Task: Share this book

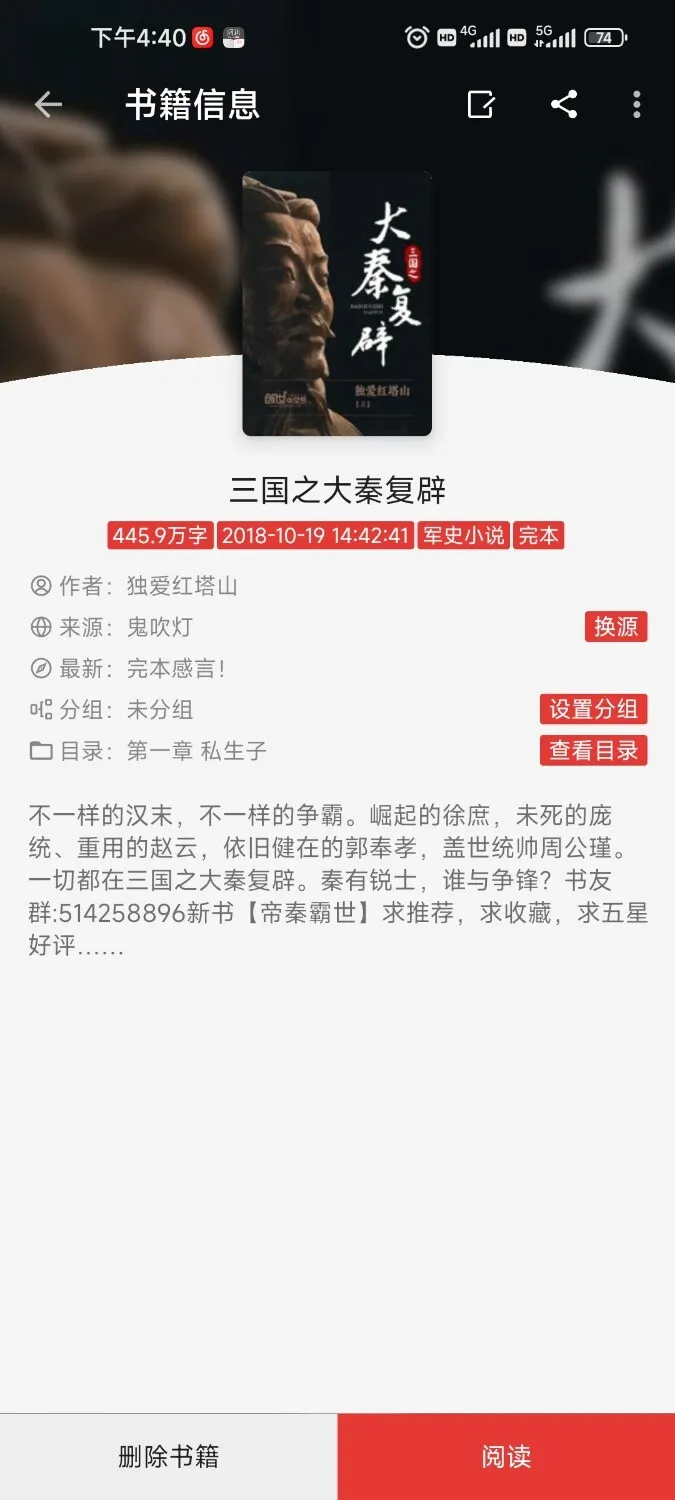Action: coord(564,104)
